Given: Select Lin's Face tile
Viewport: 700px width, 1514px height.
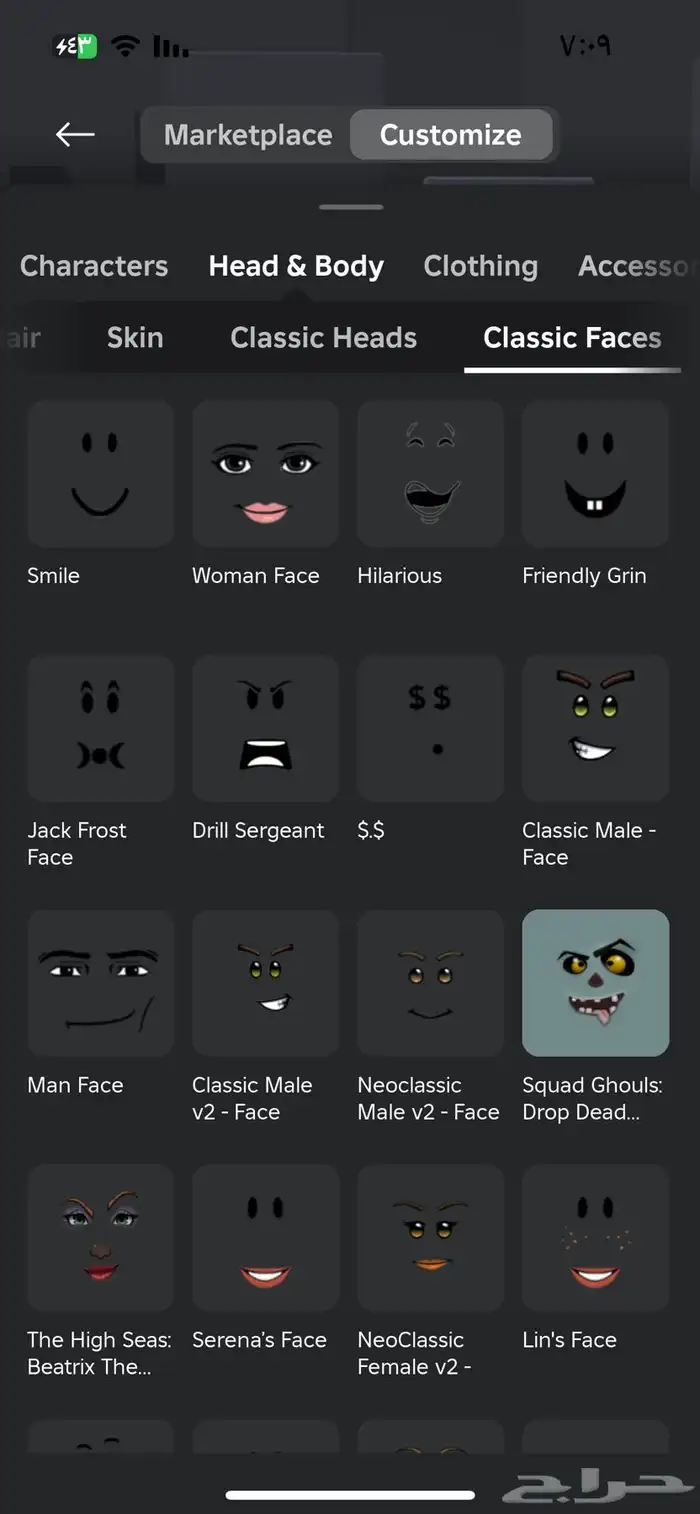Looking at the screenshot, I should (595, 1238).
